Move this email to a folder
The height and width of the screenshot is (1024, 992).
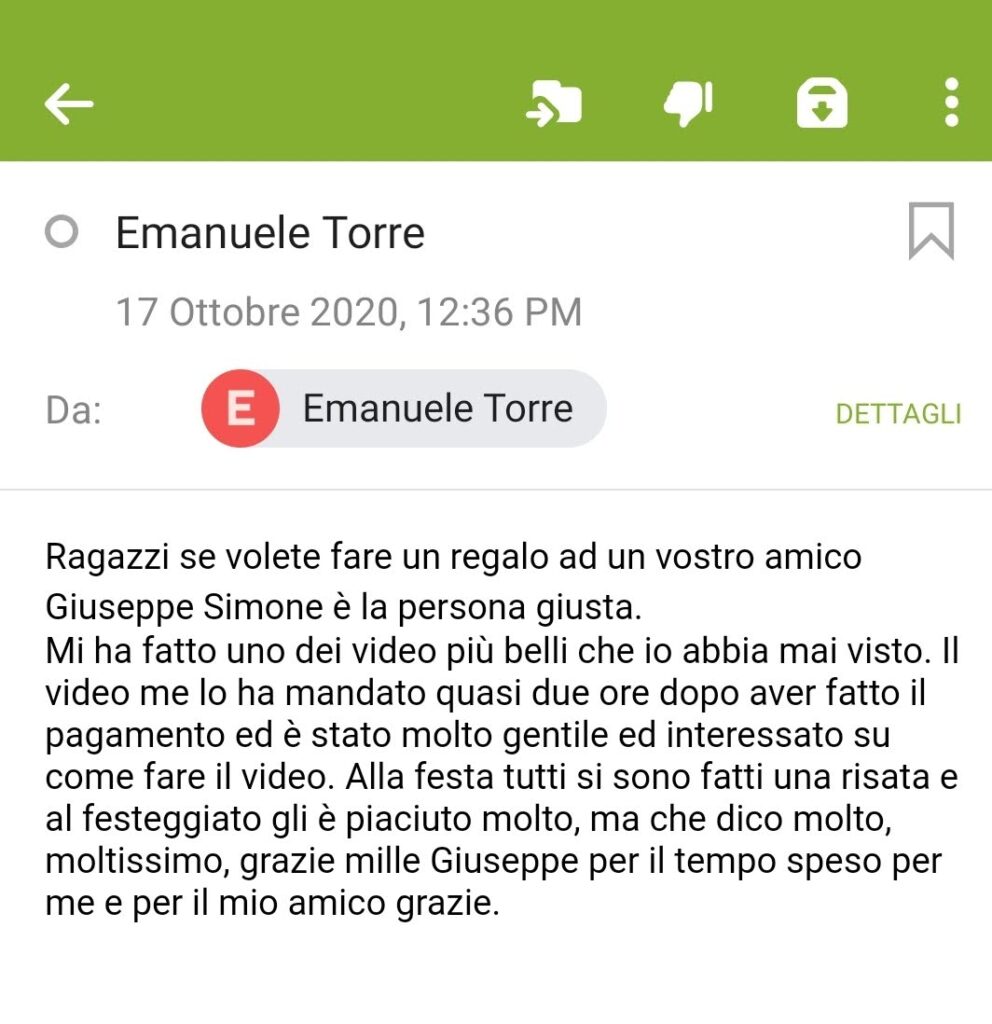[x=554, y=103]
